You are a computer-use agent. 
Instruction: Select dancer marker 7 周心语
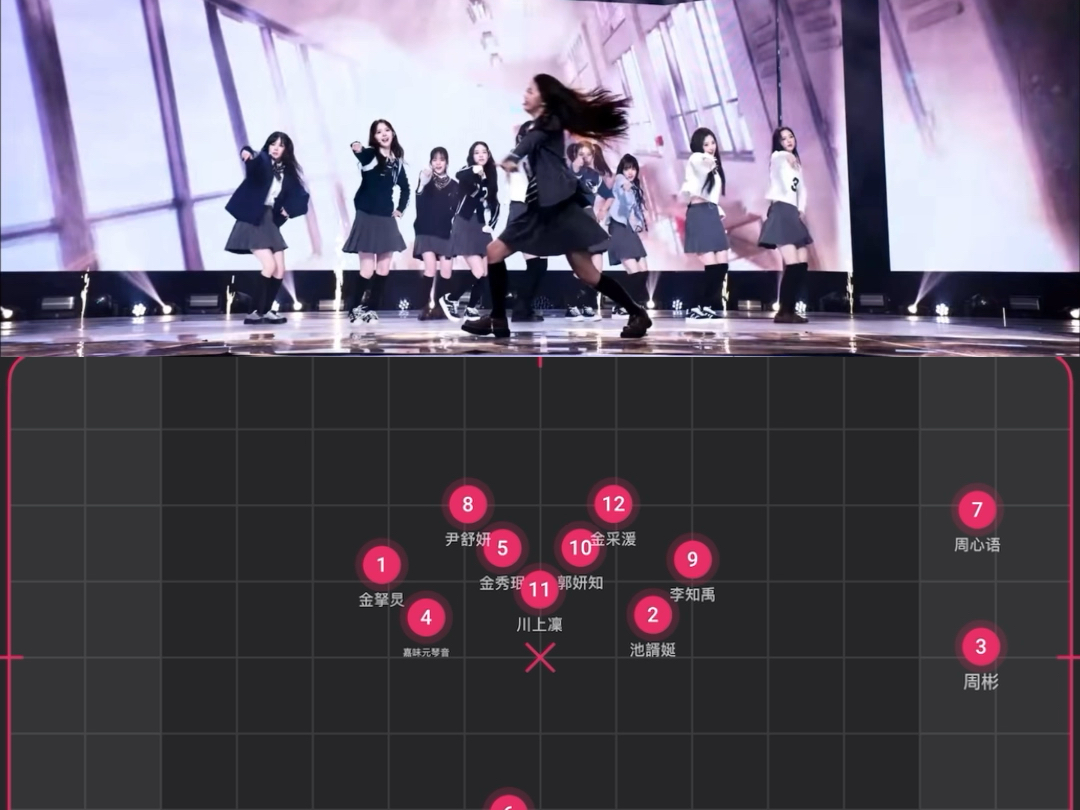[977, 510]
